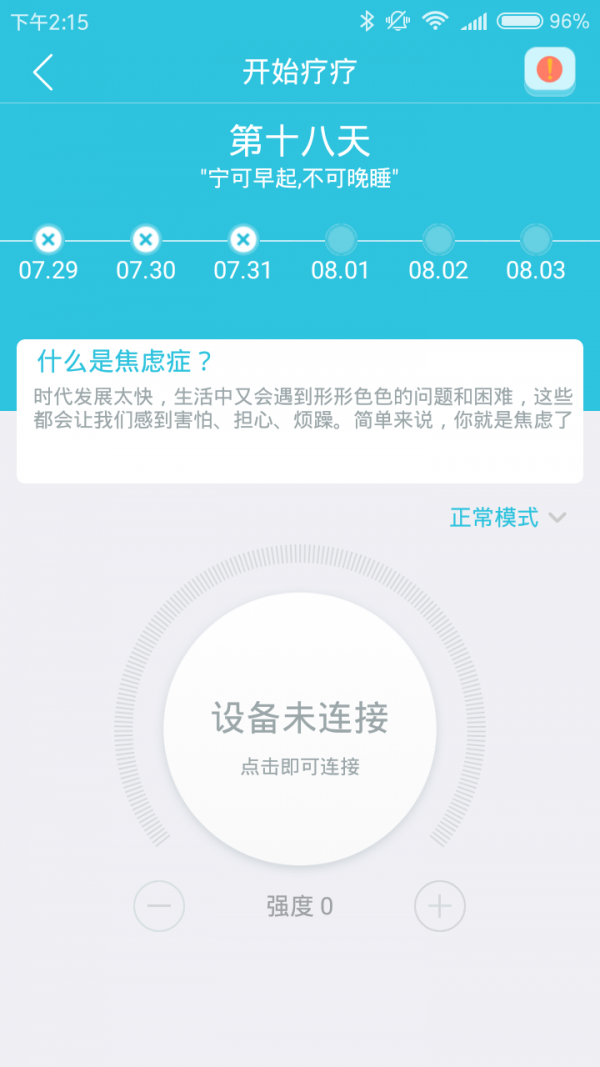Image resolution: width=600 pixels, height=1067 pixels.
Task: Select the 07.30 day marker
Action: pos(145,240)
